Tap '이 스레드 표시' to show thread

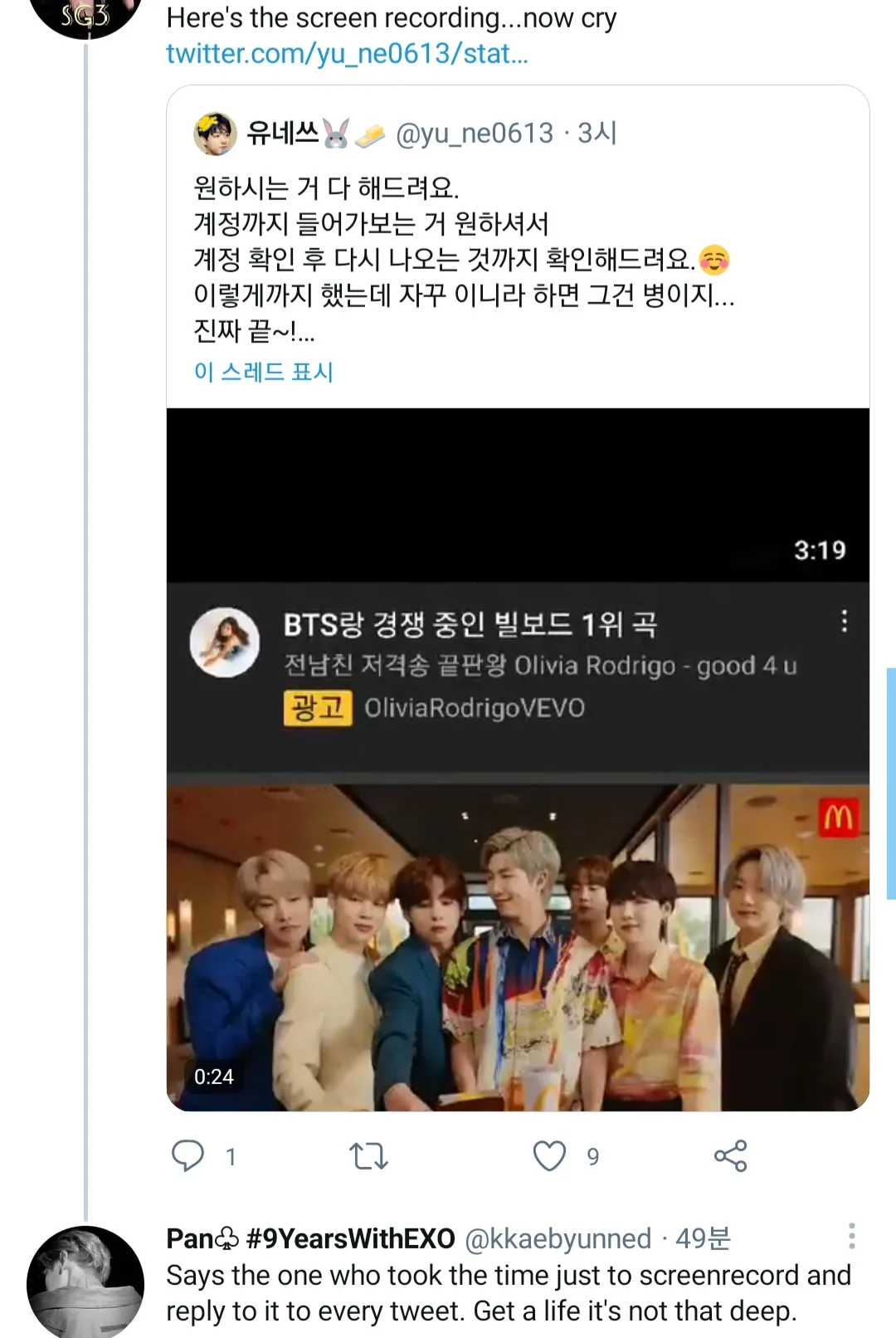[x=264, y=372]
